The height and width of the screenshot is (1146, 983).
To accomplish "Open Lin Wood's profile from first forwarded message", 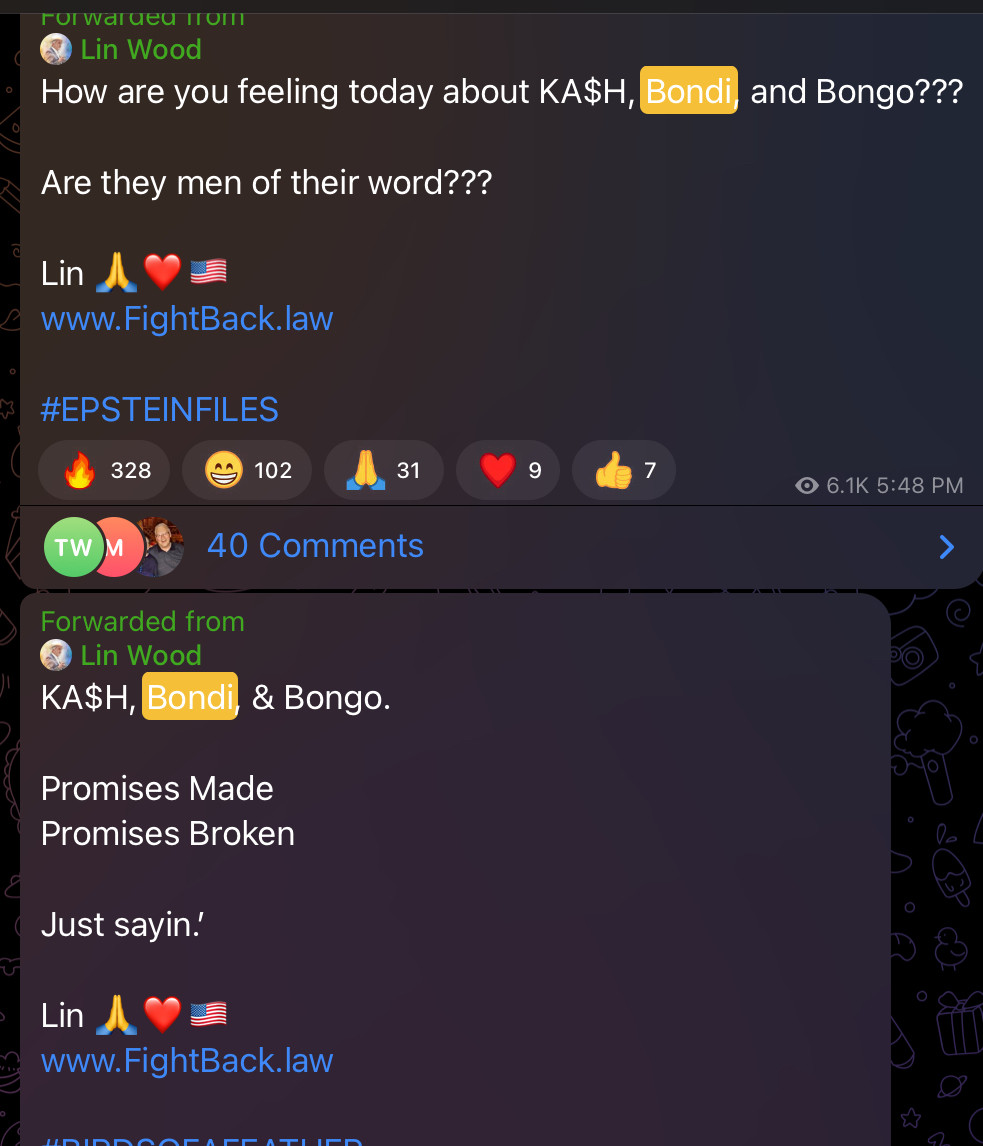I will tap(140, 49).
